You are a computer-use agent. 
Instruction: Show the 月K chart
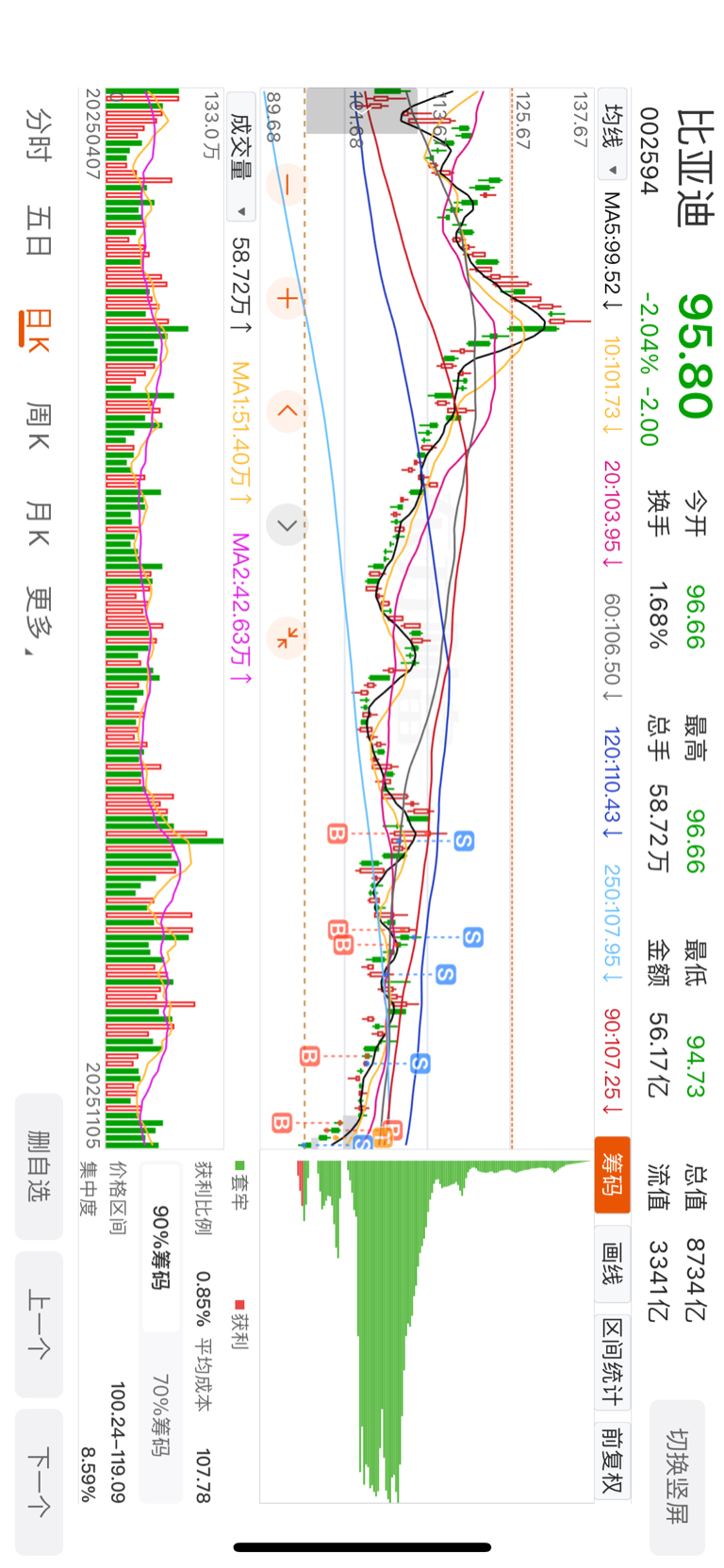39,524
